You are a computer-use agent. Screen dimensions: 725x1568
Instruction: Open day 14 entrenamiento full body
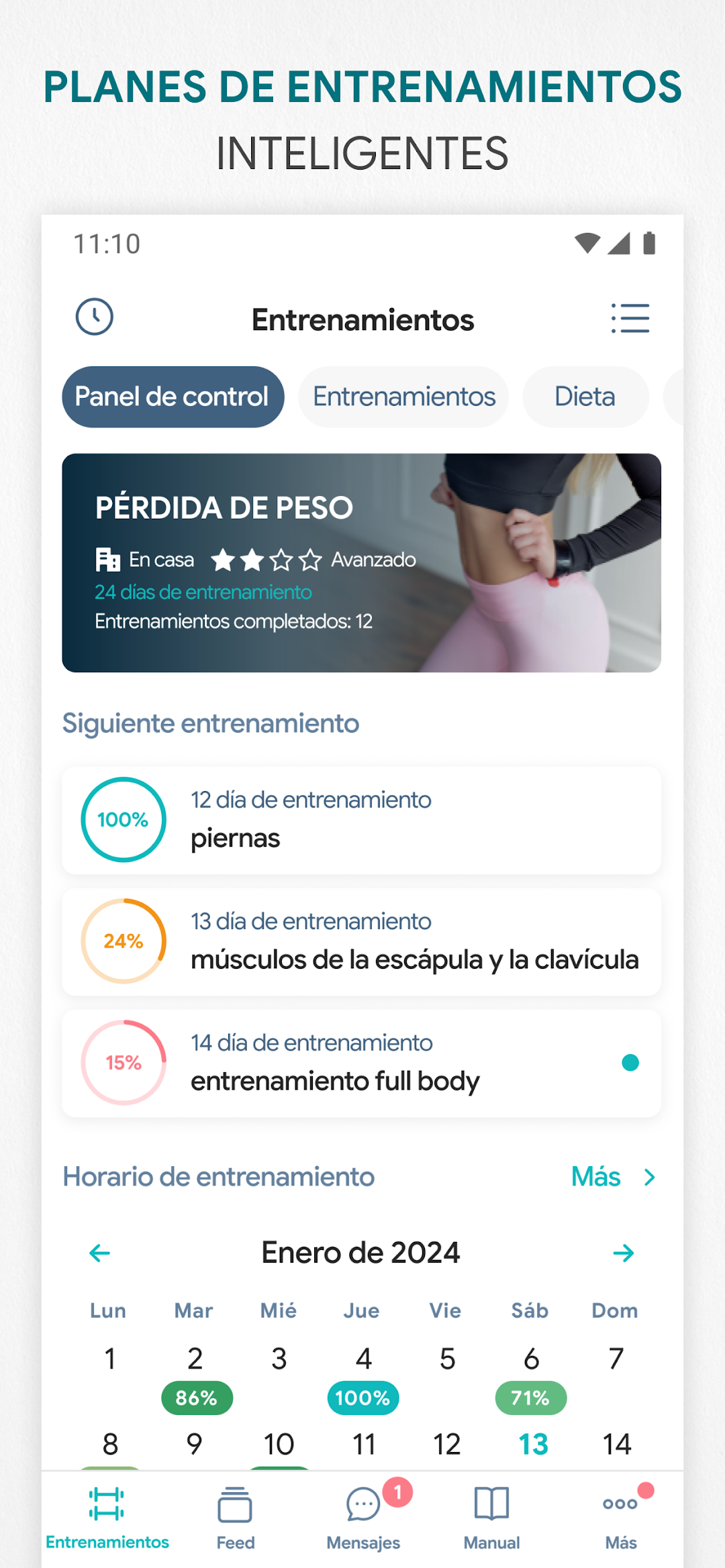(x=361, y=1063)
